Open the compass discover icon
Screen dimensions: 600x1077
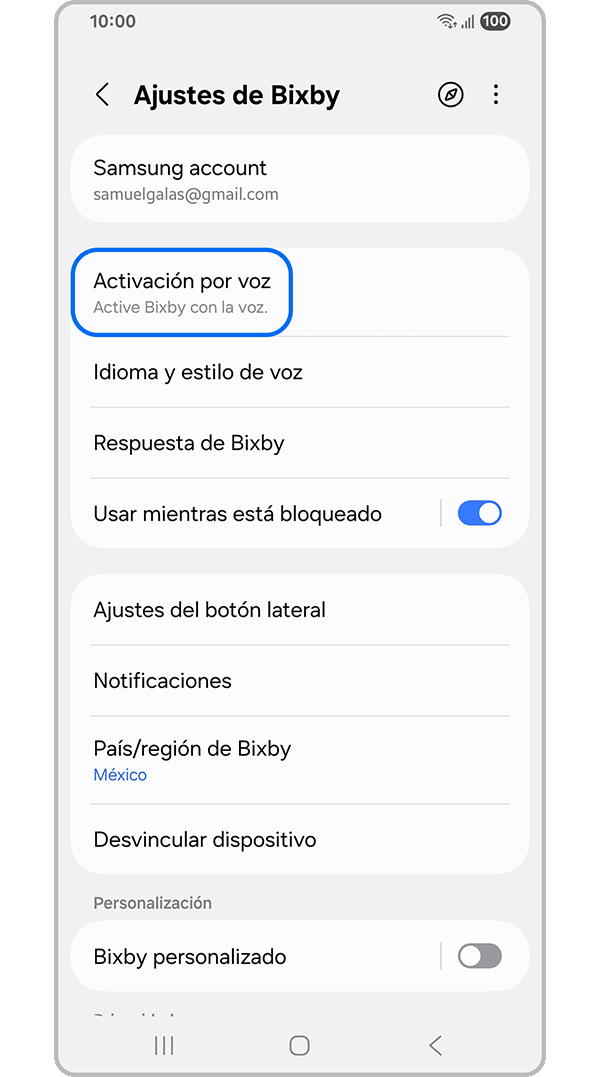tap(451, 95)
